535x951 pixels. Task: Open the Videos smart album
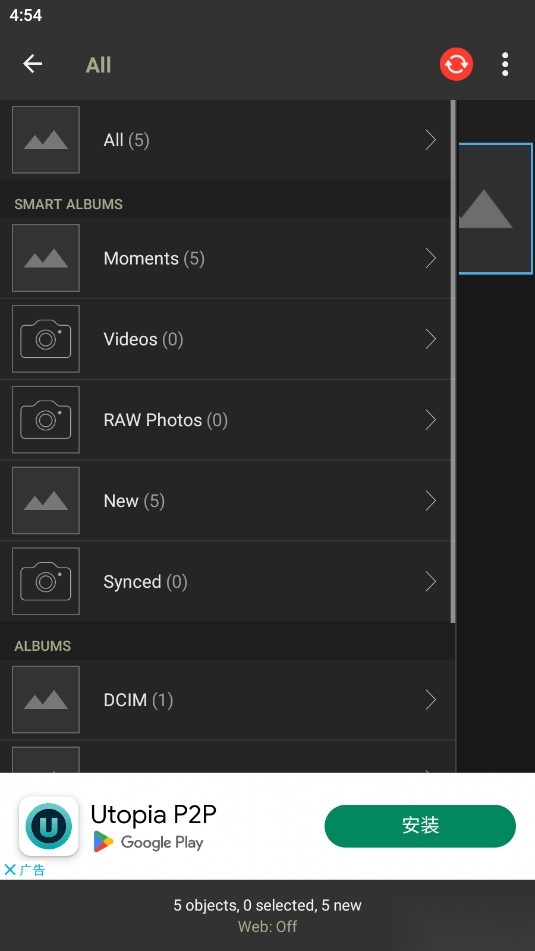tap(226, 339)
